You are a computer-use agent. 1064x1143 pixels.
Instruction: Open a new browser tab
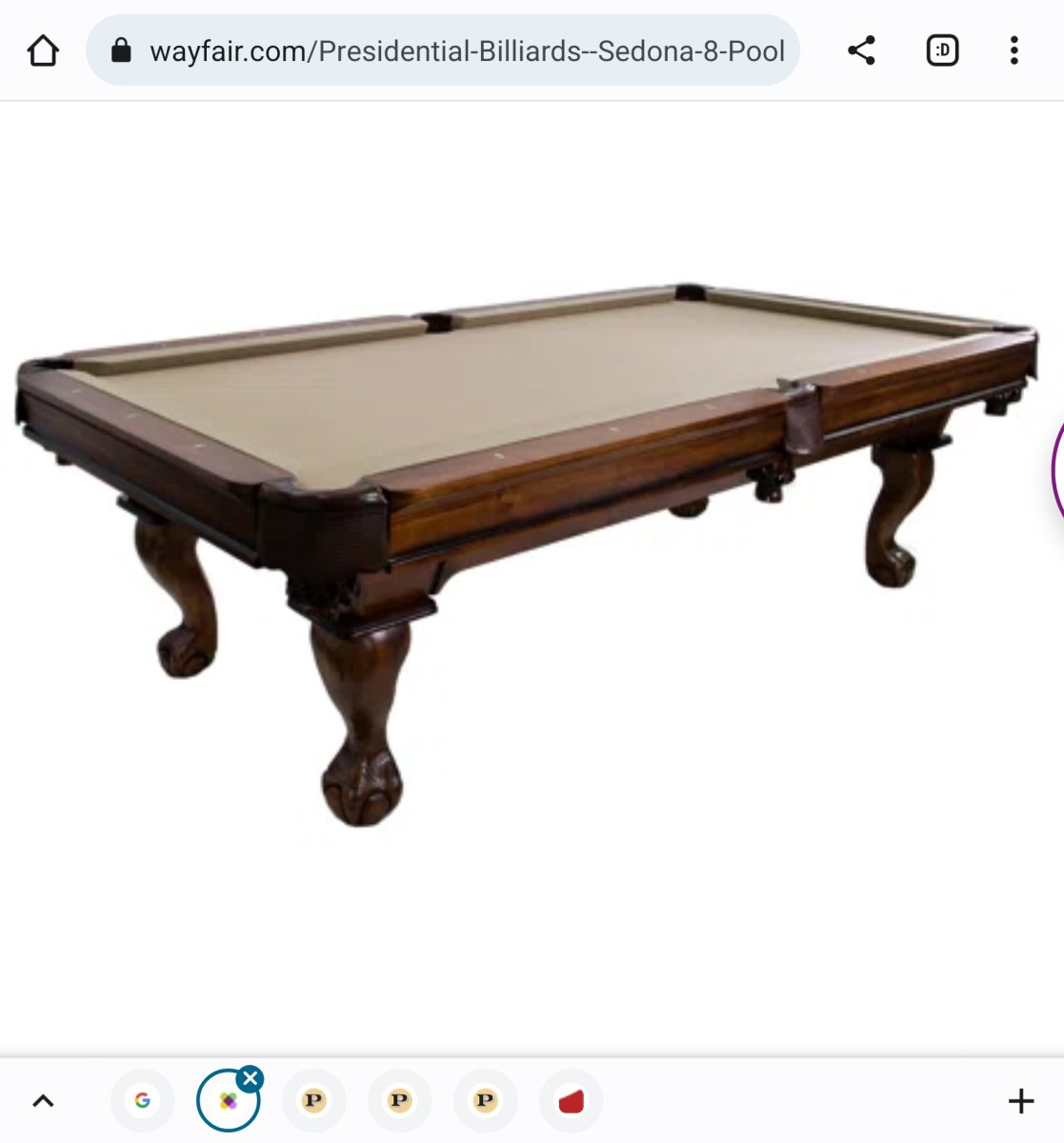(x=1020, y=1101)
